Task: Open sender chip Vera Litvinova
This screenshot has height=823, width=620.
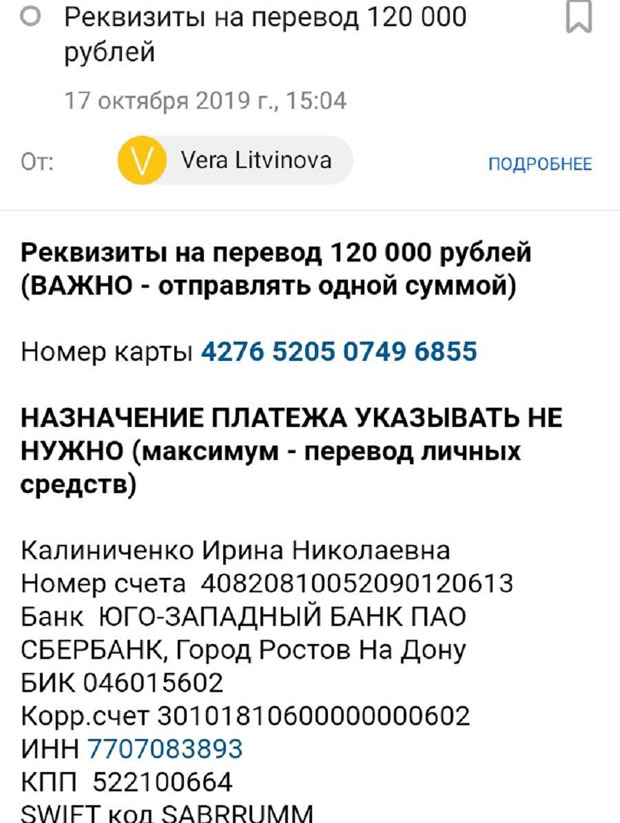Action: point(235,161)
